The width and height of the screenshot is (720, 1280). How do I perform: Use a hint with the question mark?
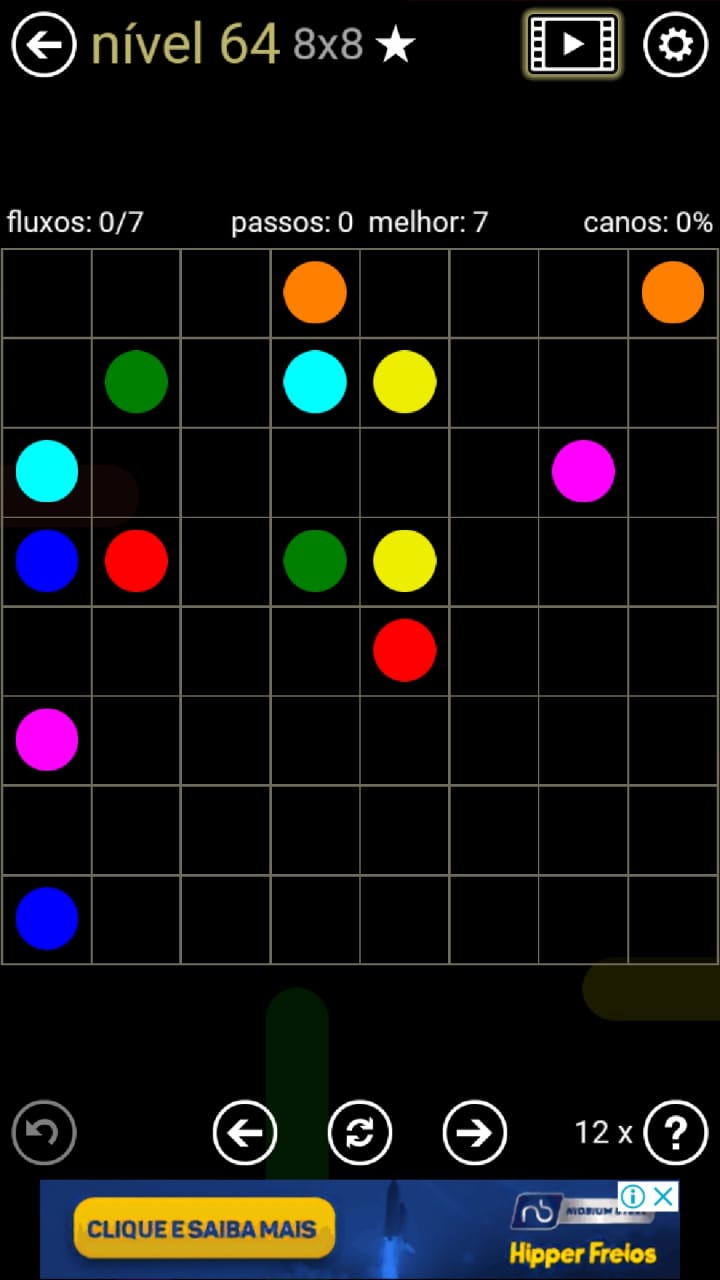pyautogui.click(x=676, y=1132)
